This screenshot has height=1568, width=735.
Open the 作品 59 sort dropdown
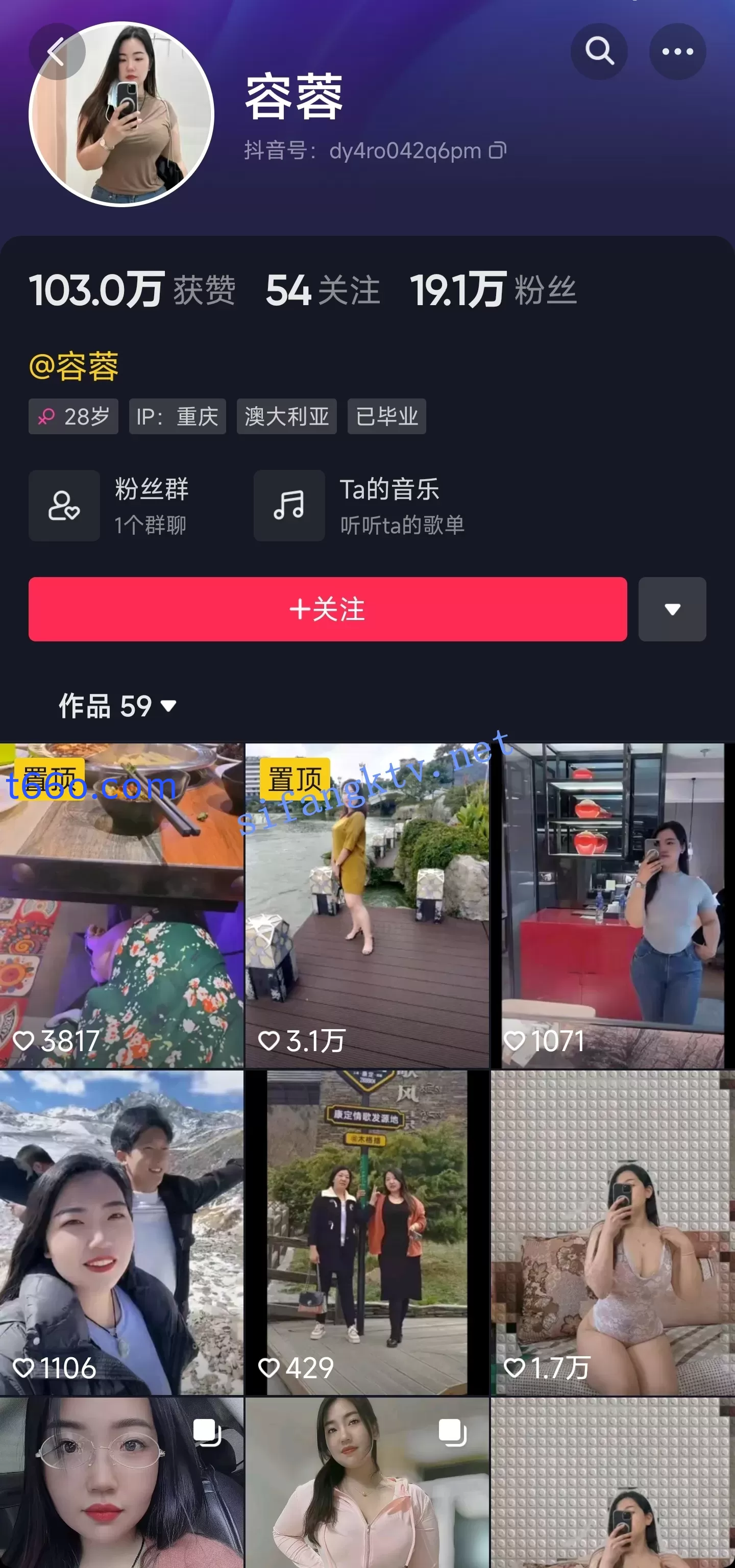point(169,706)
